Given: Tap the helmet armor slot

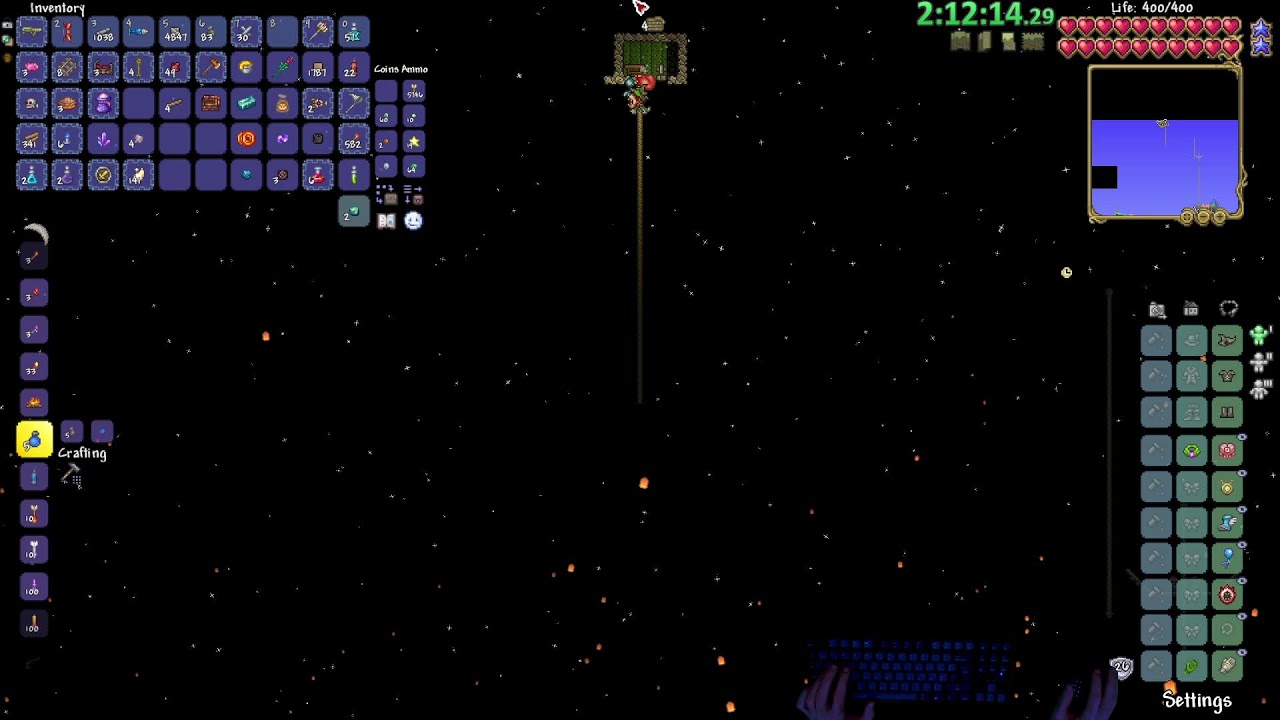Looking at the screenshot, I should coord(1227,341).
